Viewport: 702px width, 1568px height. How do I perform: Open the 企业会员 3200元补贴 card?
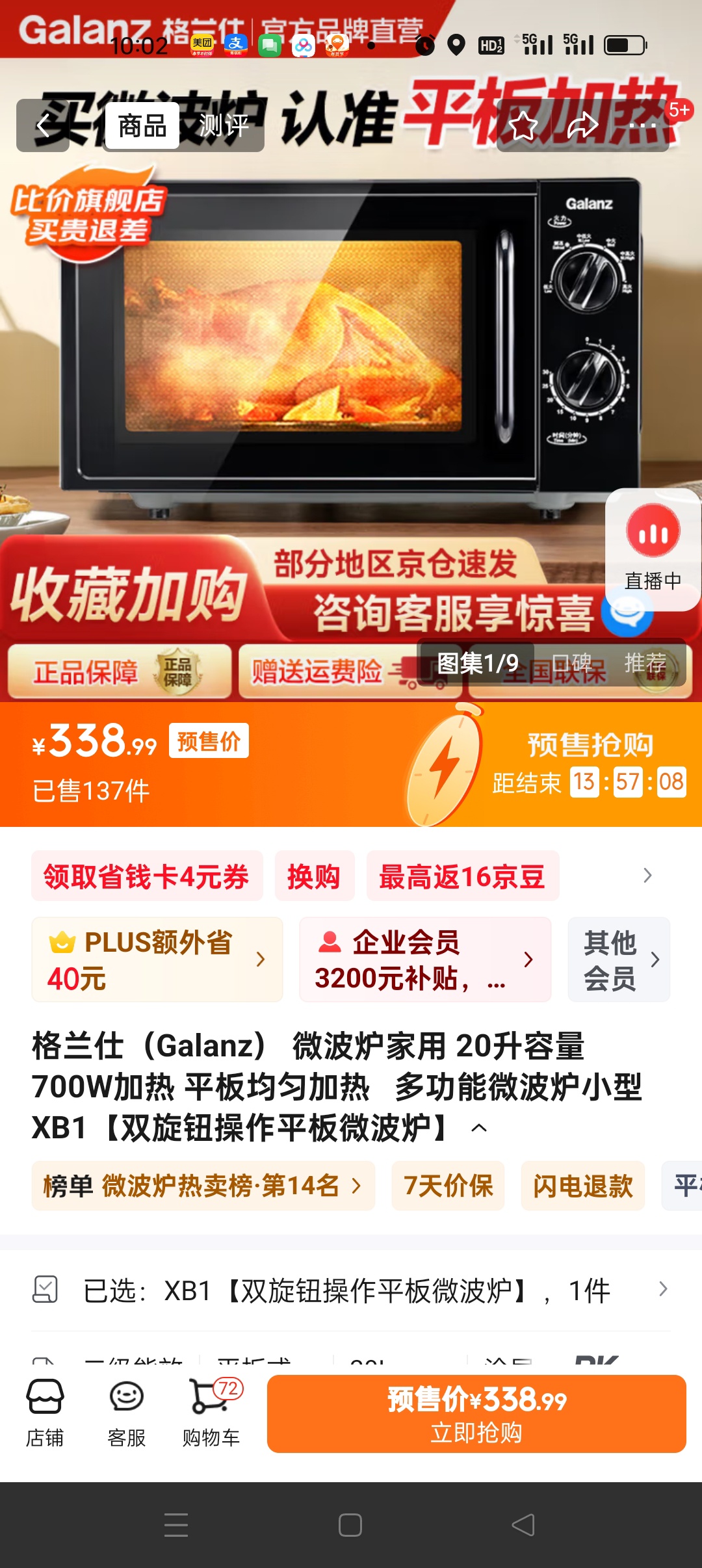pyautogui.click(x=425, y=960)
